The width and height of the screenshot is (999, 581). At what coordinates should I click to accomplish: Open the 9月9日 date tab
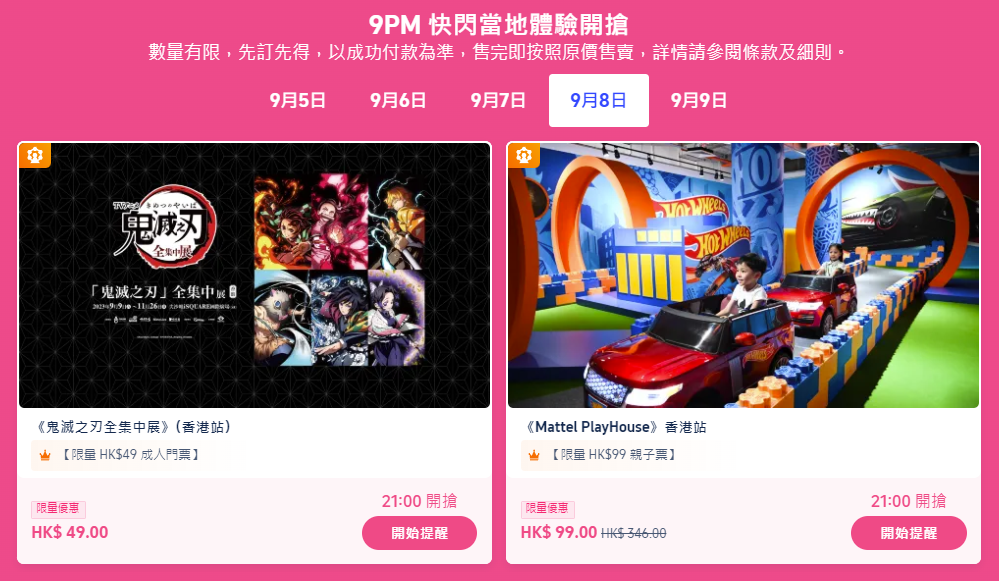[698, 100]
